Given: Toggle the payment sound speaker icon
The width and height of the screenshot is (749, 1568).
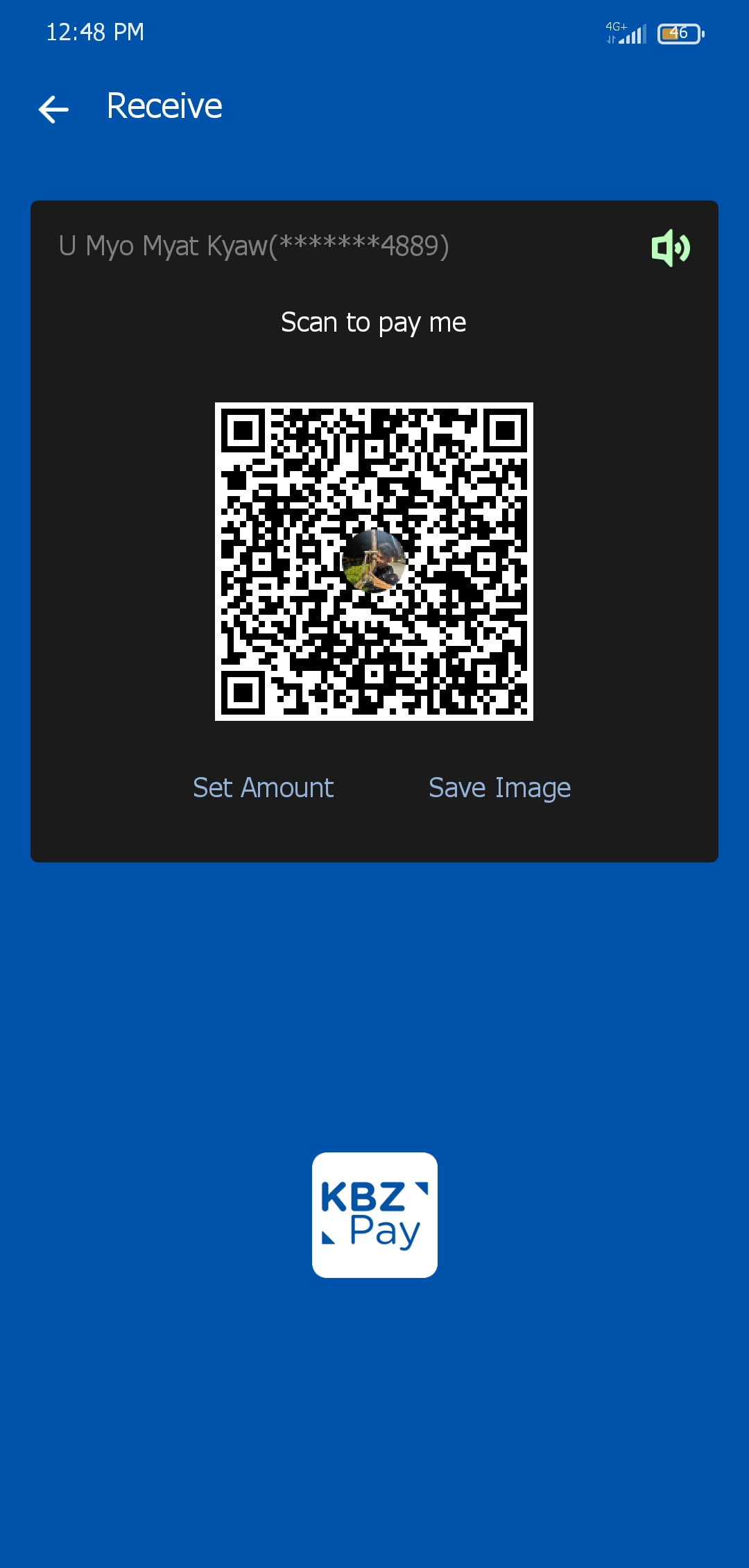Looking at the screenshot, I should click(670, 248).
